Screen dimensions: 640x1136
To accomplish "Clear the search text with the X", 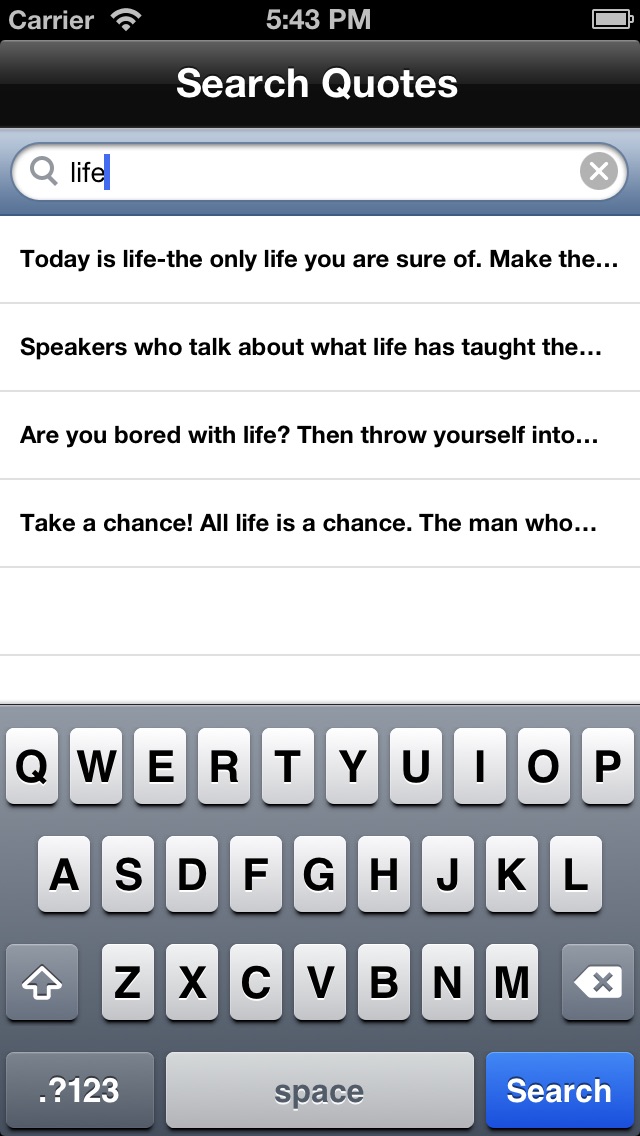I will pyautogui.click(x=598, y=173).
